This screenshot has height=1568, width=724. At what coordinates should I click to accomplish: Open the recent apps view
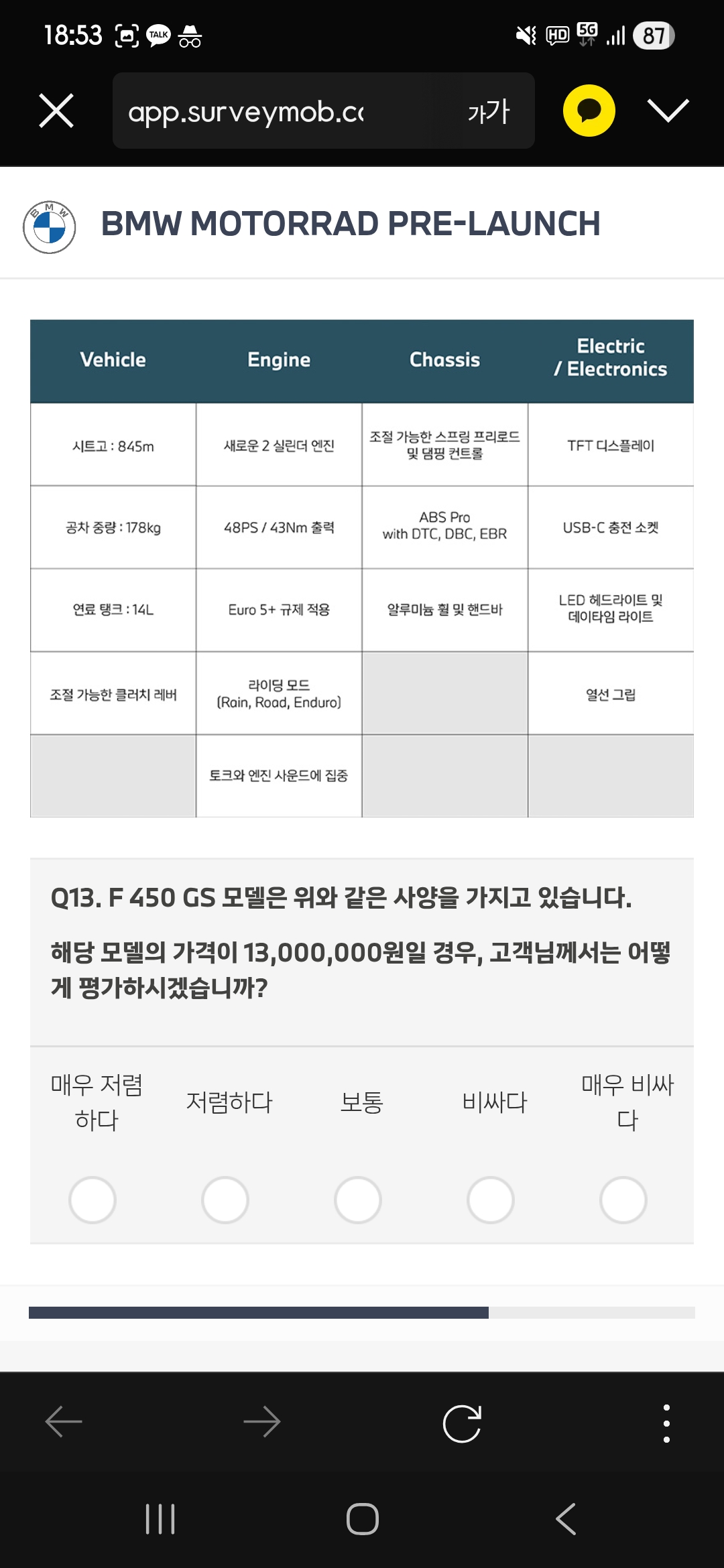(160, 1519)
